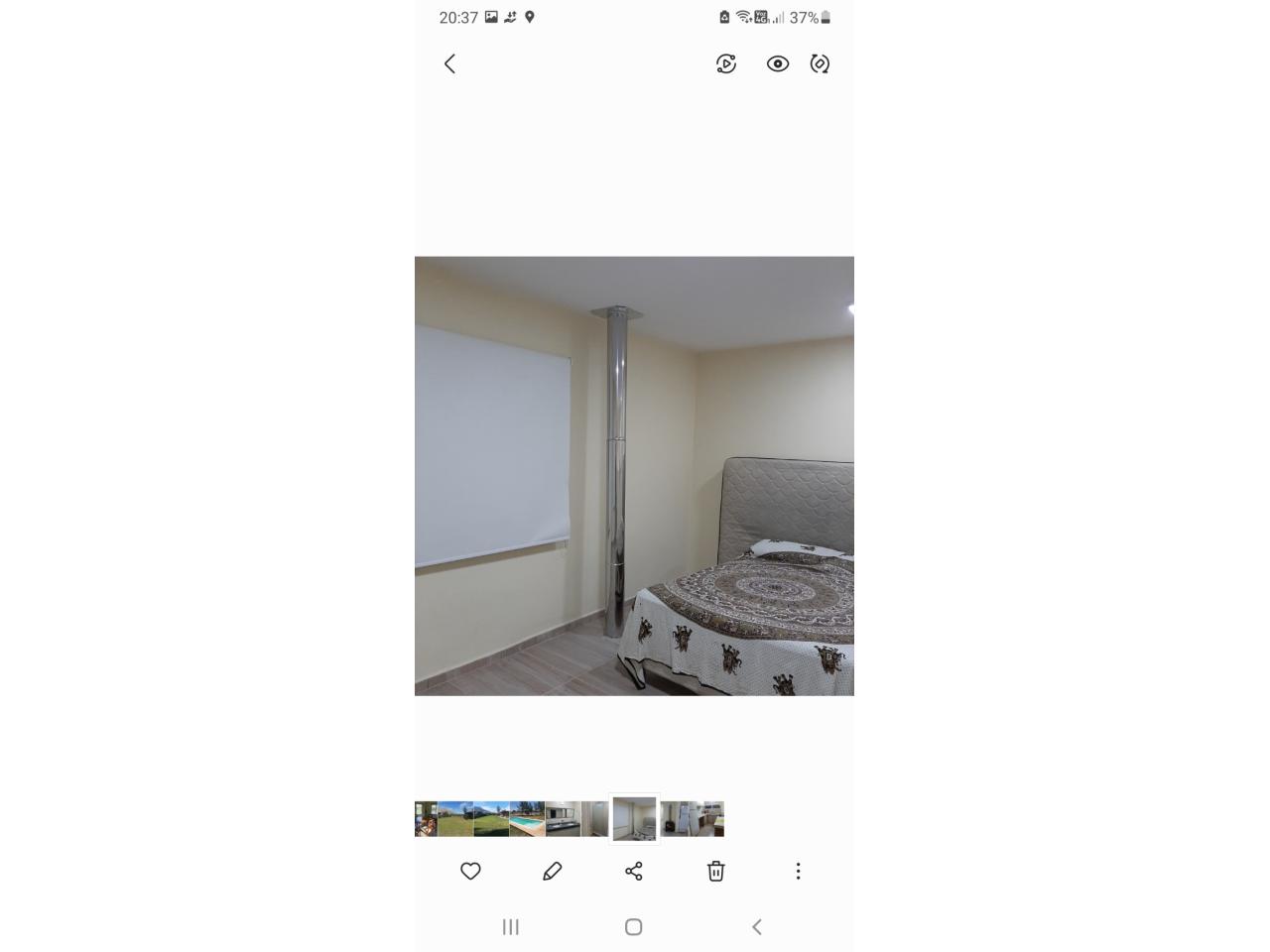Tap the system home button
This screenshot has width=1270, height=952.
634,927
